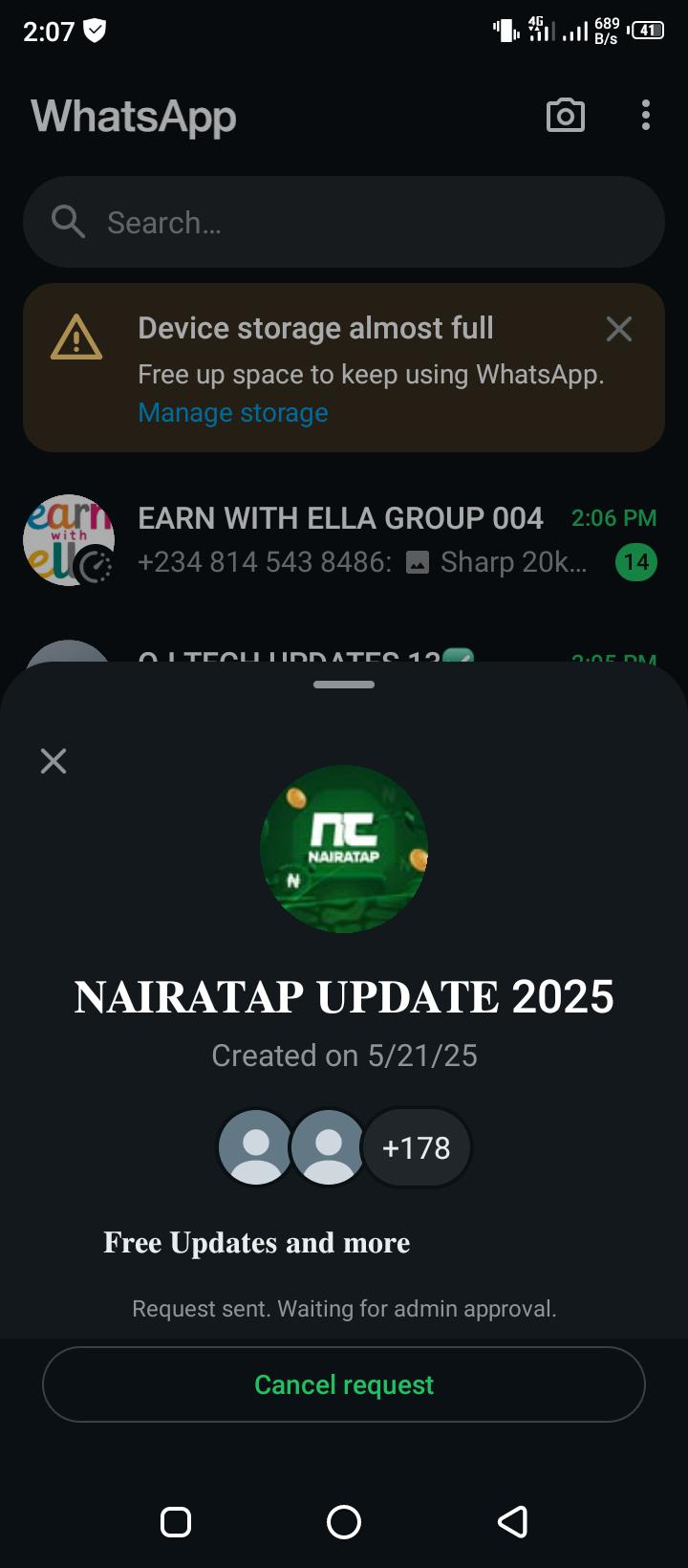The height and width of the screenshot is (1568, 688).
Task: Close the NAIRATAP group sheet
Action: pos(54,761)
